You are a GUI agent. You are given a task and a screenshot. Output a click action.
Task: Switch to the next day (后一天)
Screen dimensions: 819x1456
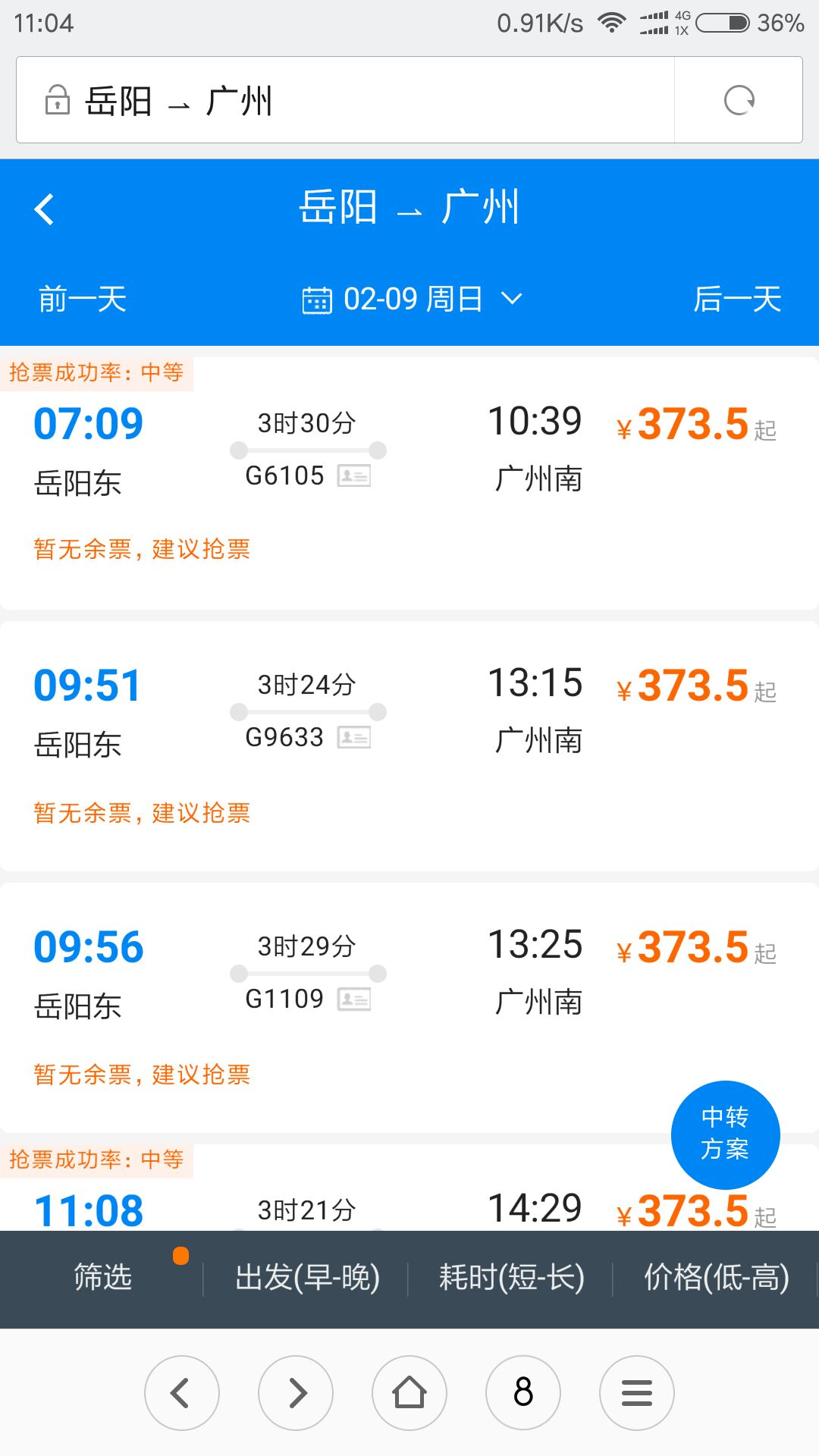[x=737, y=299]
